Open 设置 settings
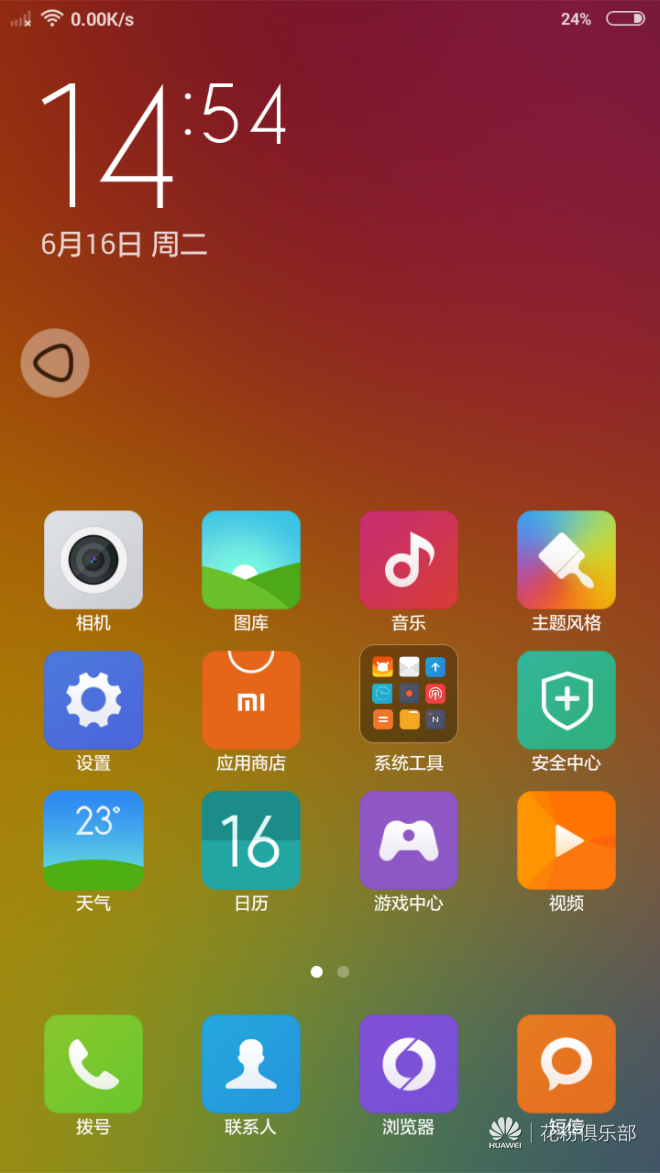The width and height of the screenshot is (660, 1173). 93,700
